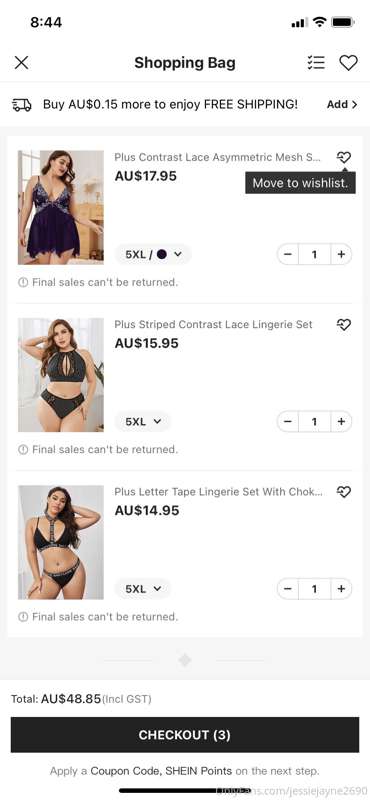Screen dimensions: 370x800
Task: Open Plus Contrast Lace Asymmetric Mesh product image
Action: click(x=61, y=207)
